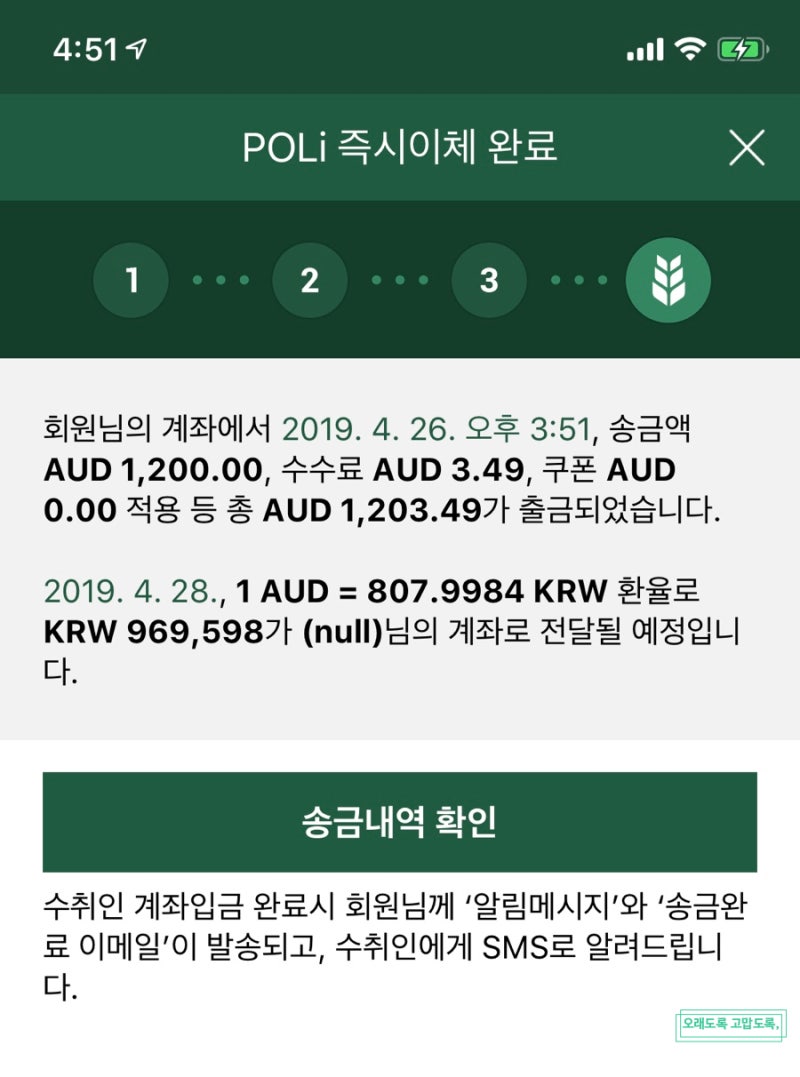Tap the wheat grain completion icon
This screenshot has height=1077, width=800.
click(x=669, y=279)
